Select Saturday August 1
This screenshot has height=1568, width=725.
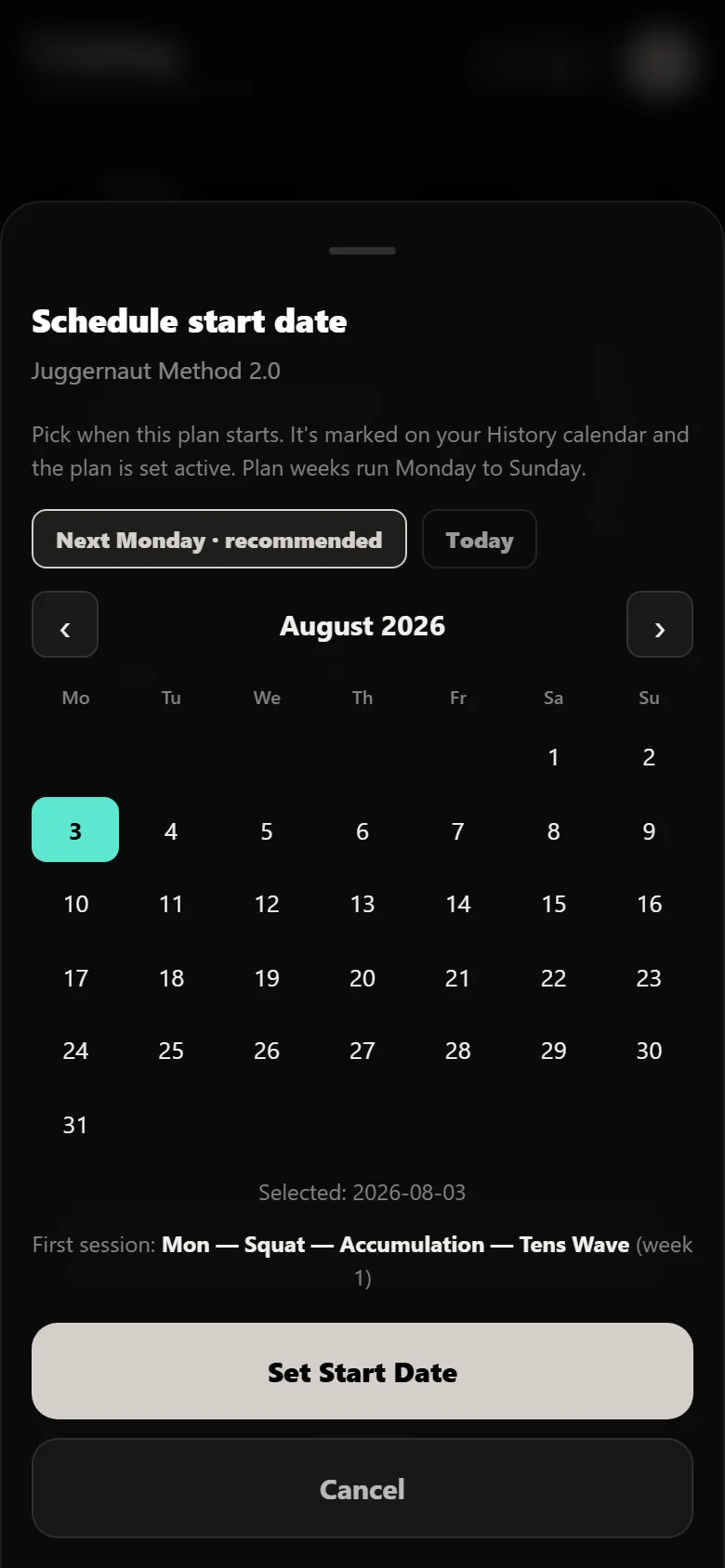pos(554,756)
